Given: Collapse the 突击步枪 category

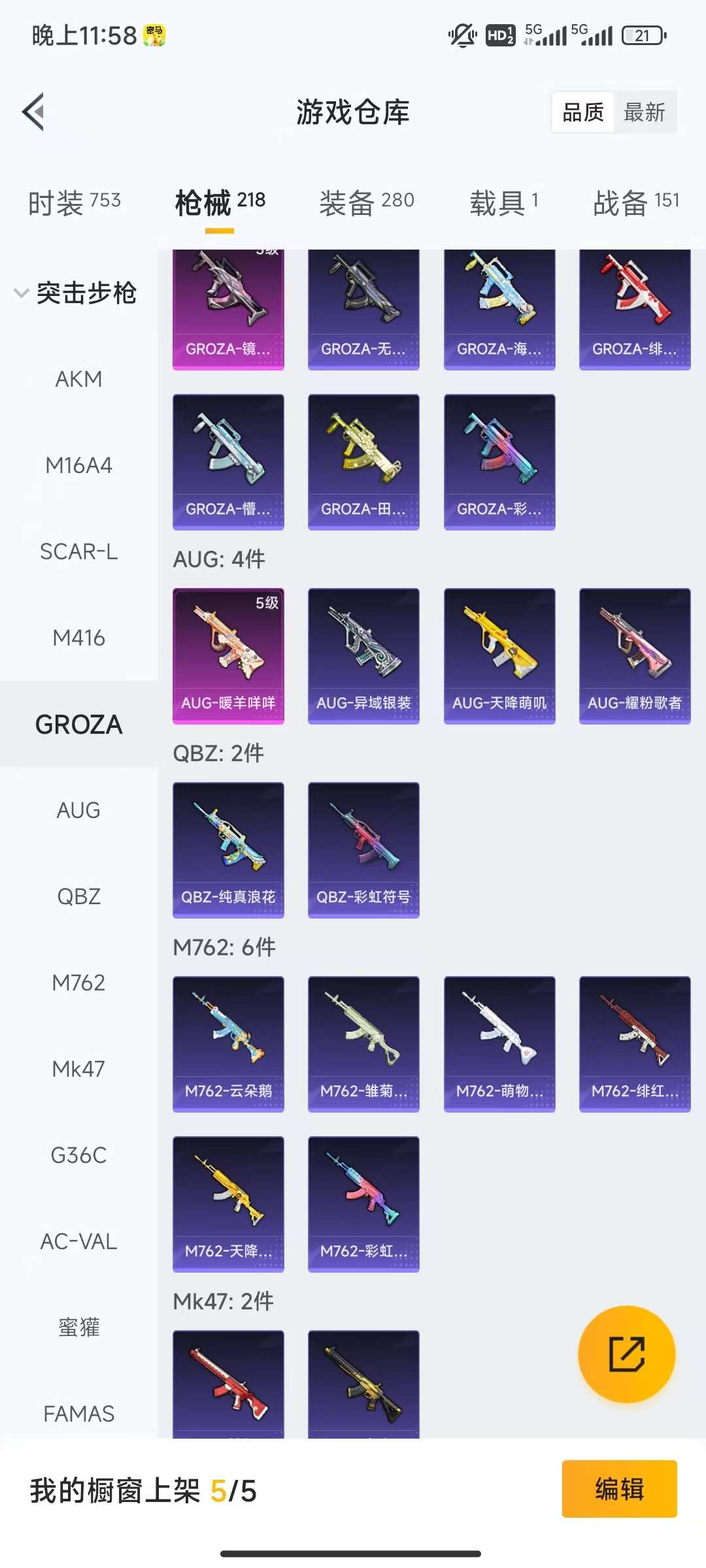Looking at the screenshot, I should pyautogui.click(x=75, y=293).
